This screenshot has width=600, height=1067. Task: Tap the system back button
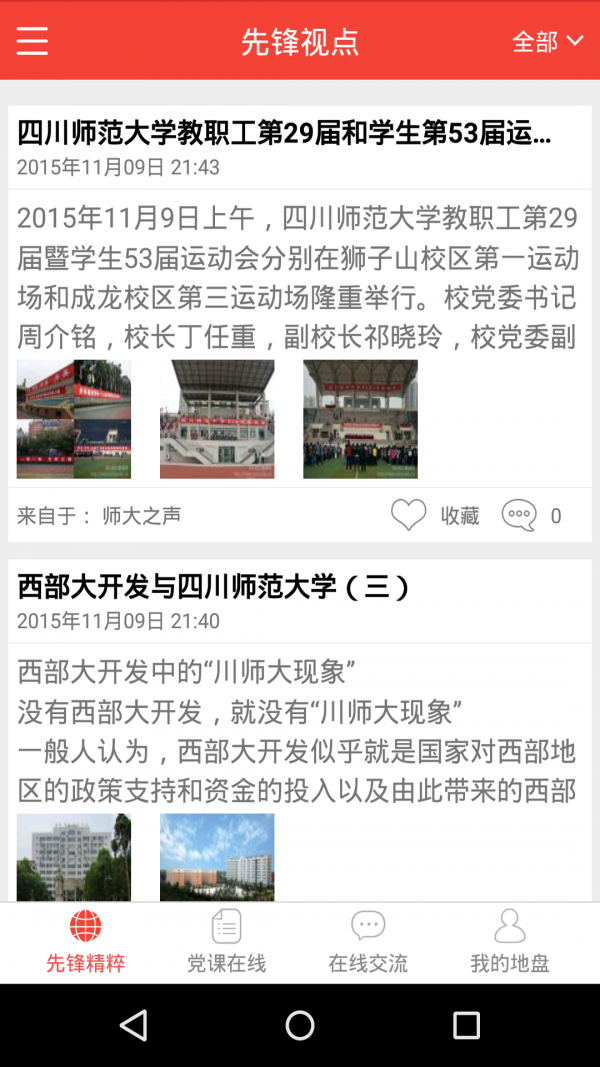(133, 1025)
